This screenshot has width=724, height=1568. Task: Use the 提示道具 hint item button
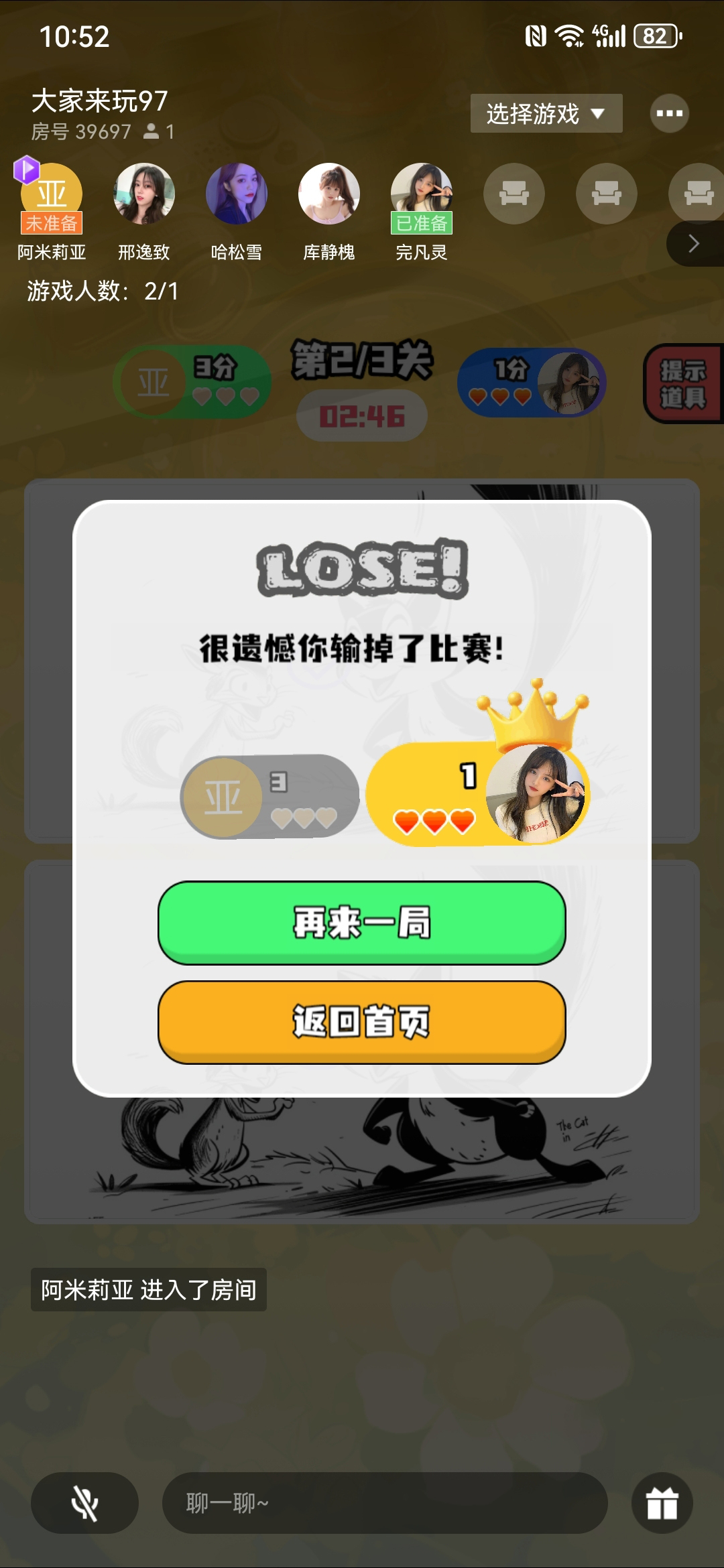683,384
